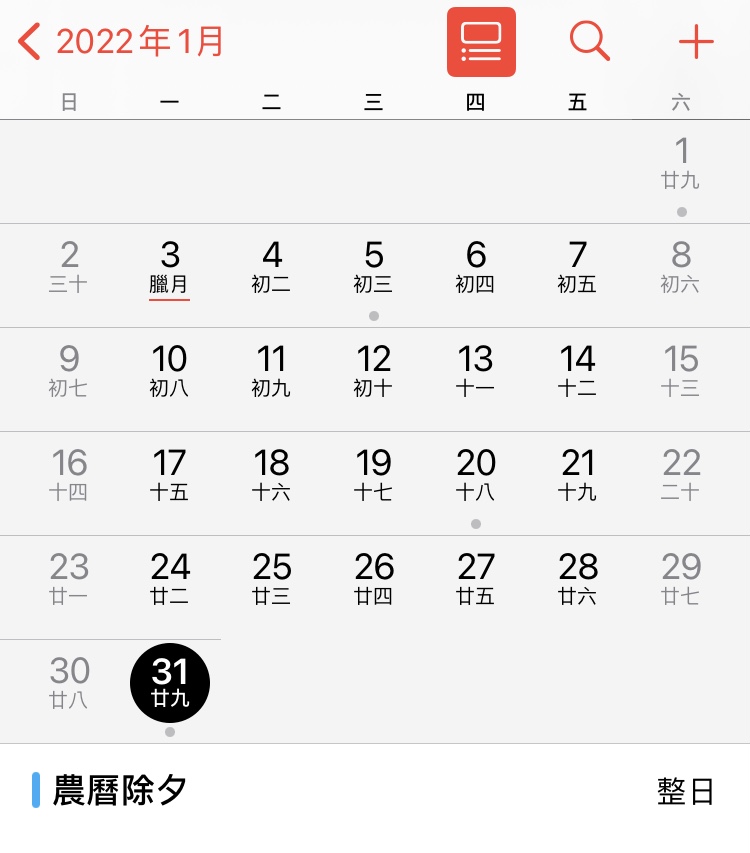
Task: Select January 16 on the calendar
Action: pyautogui.click(x=69, y=476)
